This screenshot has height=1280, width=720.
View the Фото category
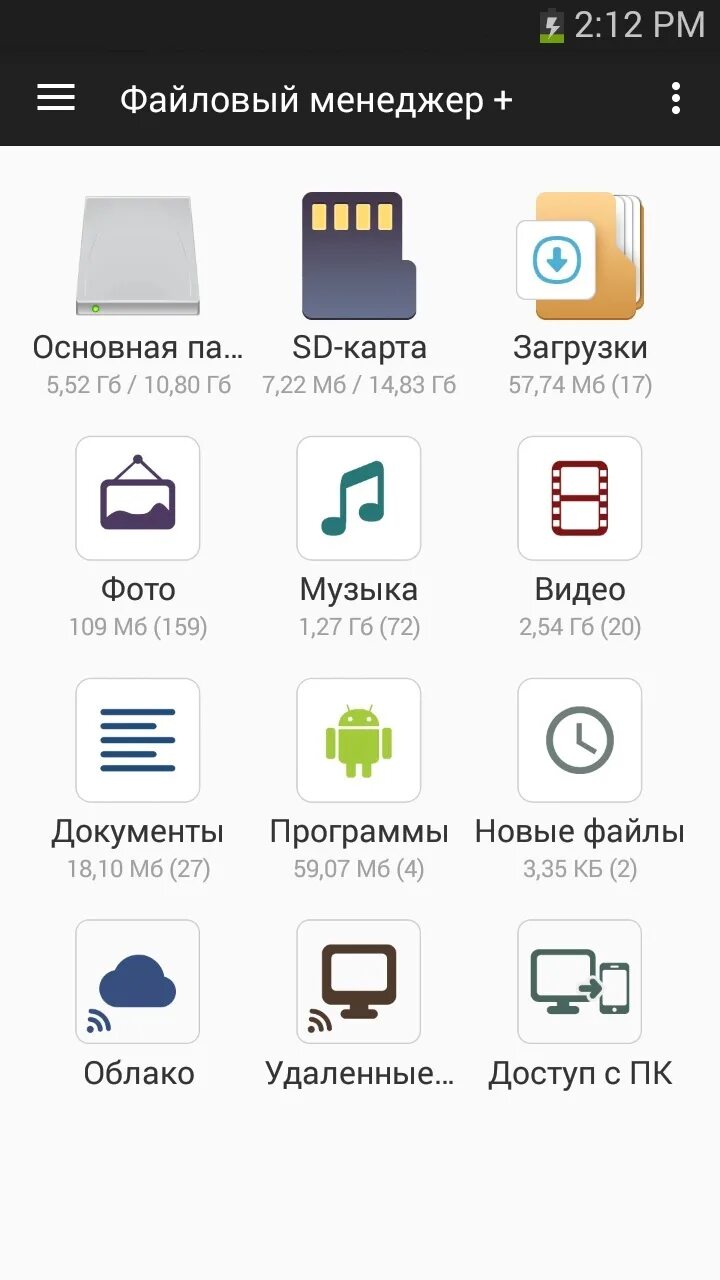(138, 498)
